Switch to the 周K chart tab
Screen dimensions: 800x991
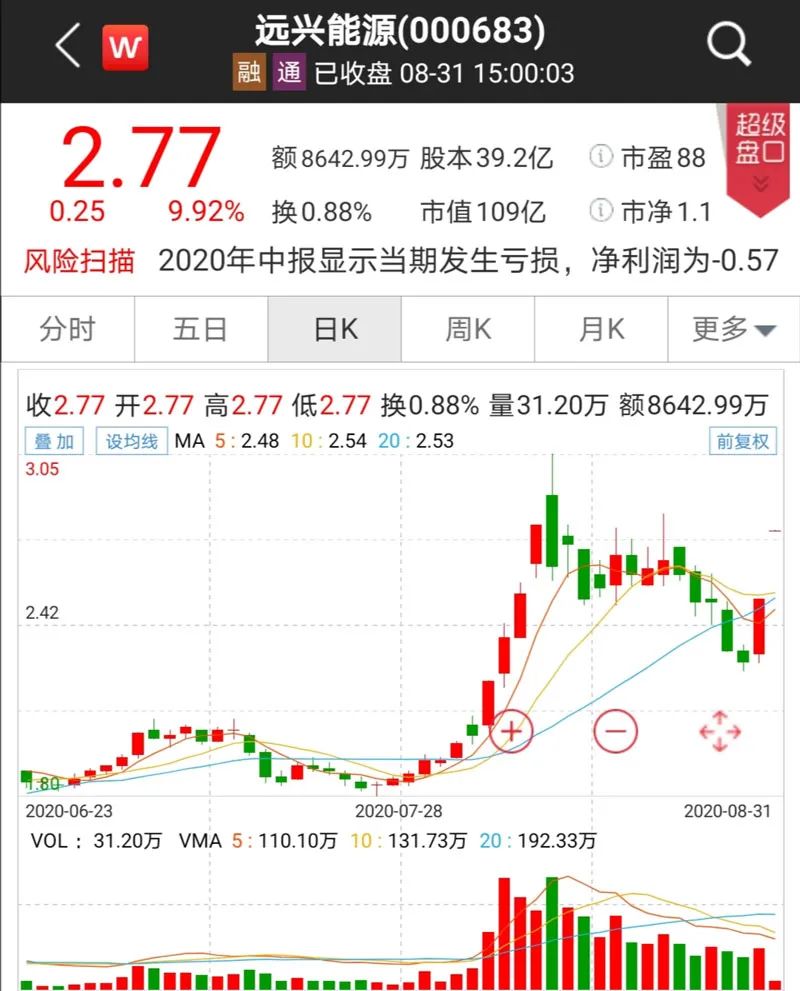[x=467, y=330]
